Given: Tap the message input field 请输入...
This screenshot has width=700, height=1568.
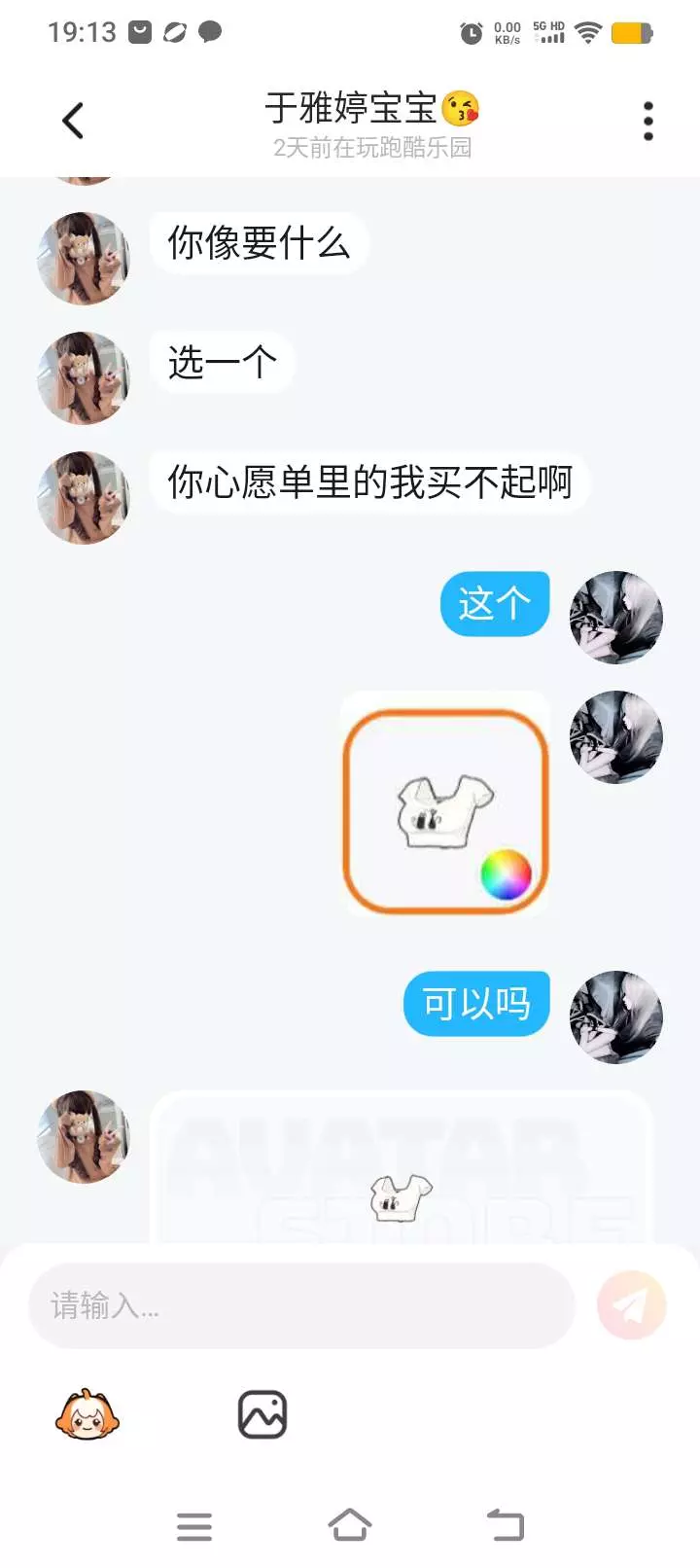Looking at the screenshot, I should tap(301, 1305).
